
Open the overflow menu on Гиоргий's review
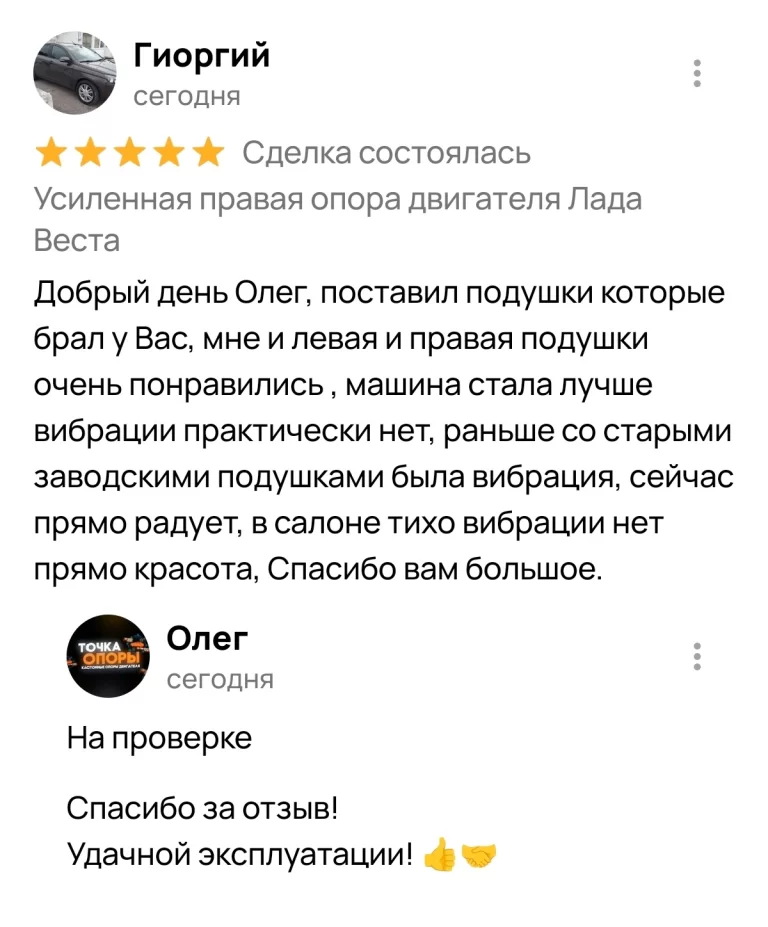pos(697,74)
